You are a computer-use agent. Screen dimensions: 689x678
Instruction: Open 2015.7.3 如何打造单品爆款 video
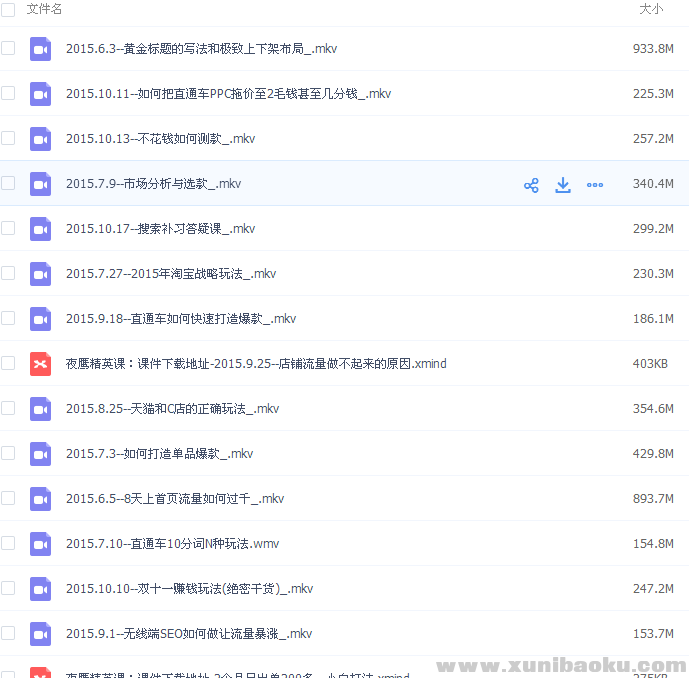pyautogui.click(x=159, y=454)
